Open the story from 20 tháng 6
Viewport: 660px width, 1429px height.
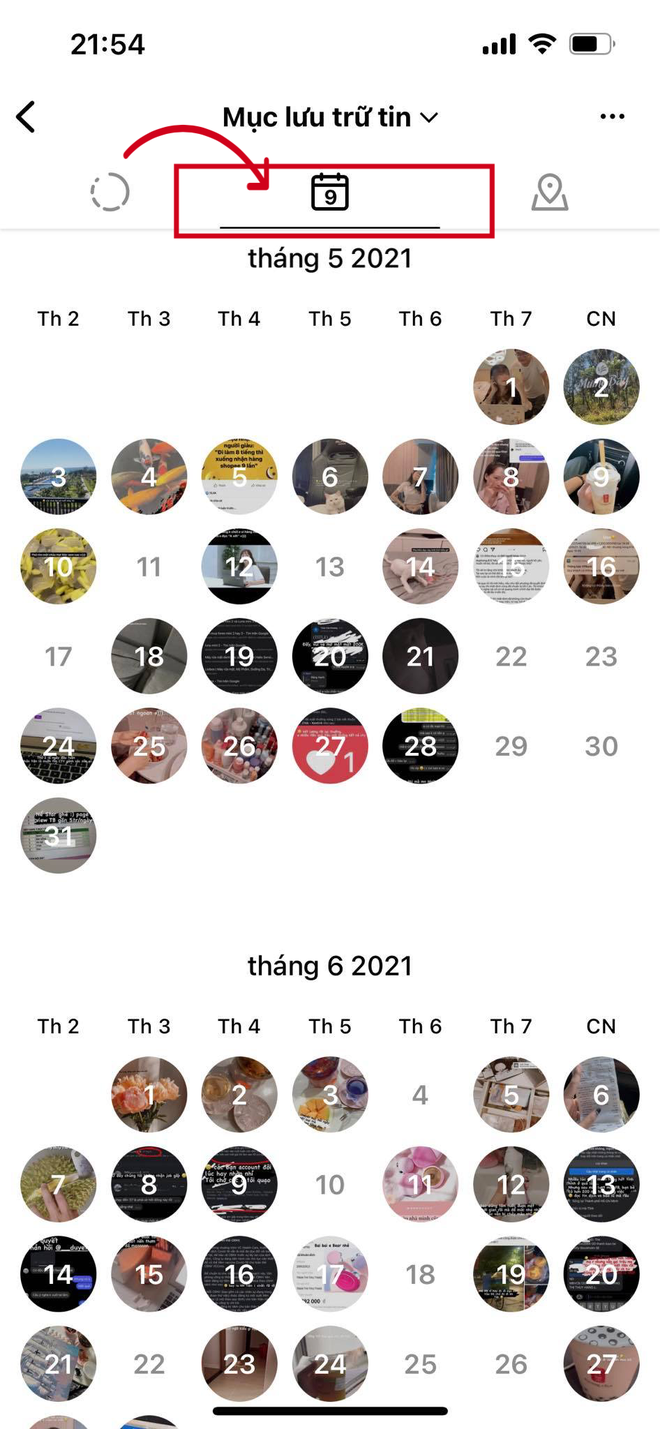point(601,1274)
